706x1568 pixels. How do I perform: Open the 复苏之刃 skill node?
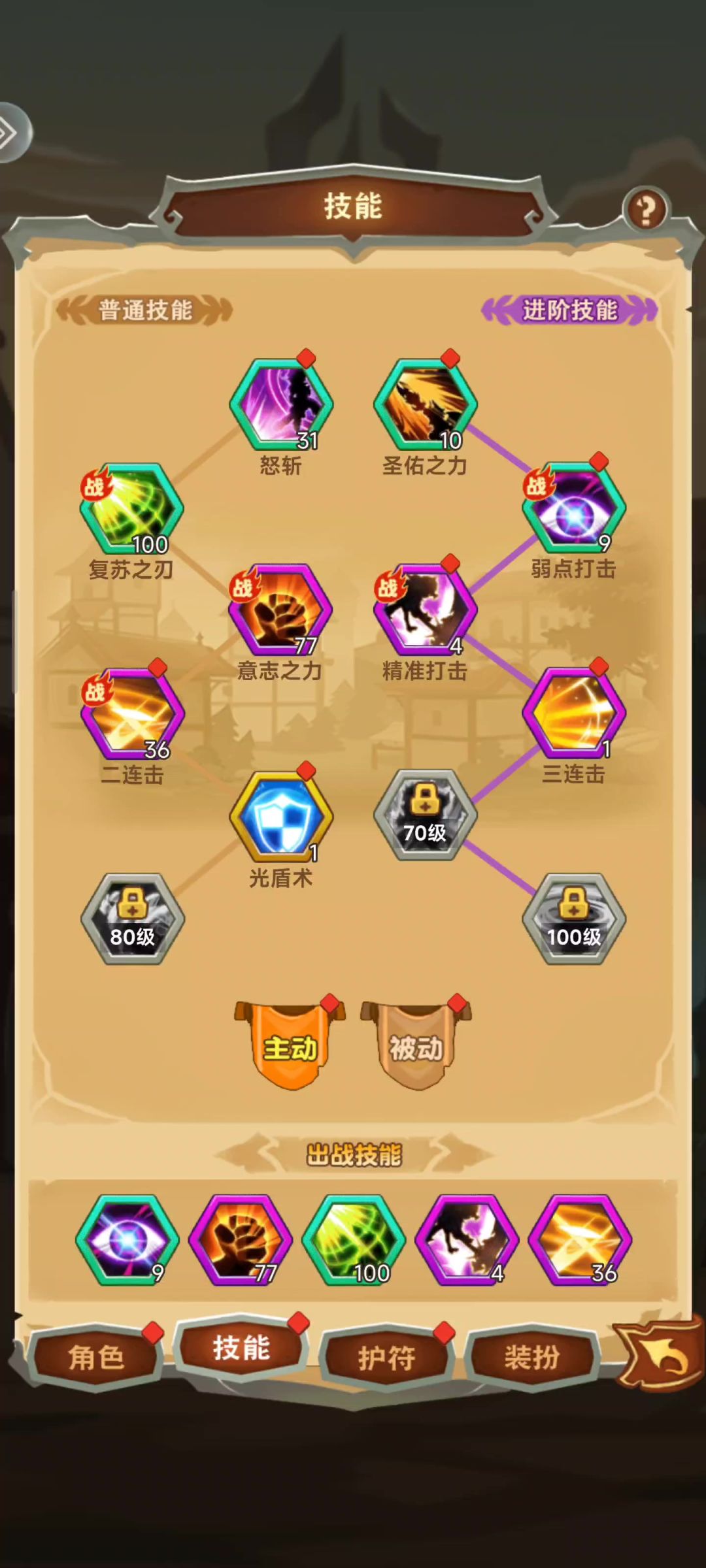click(131, 508)
